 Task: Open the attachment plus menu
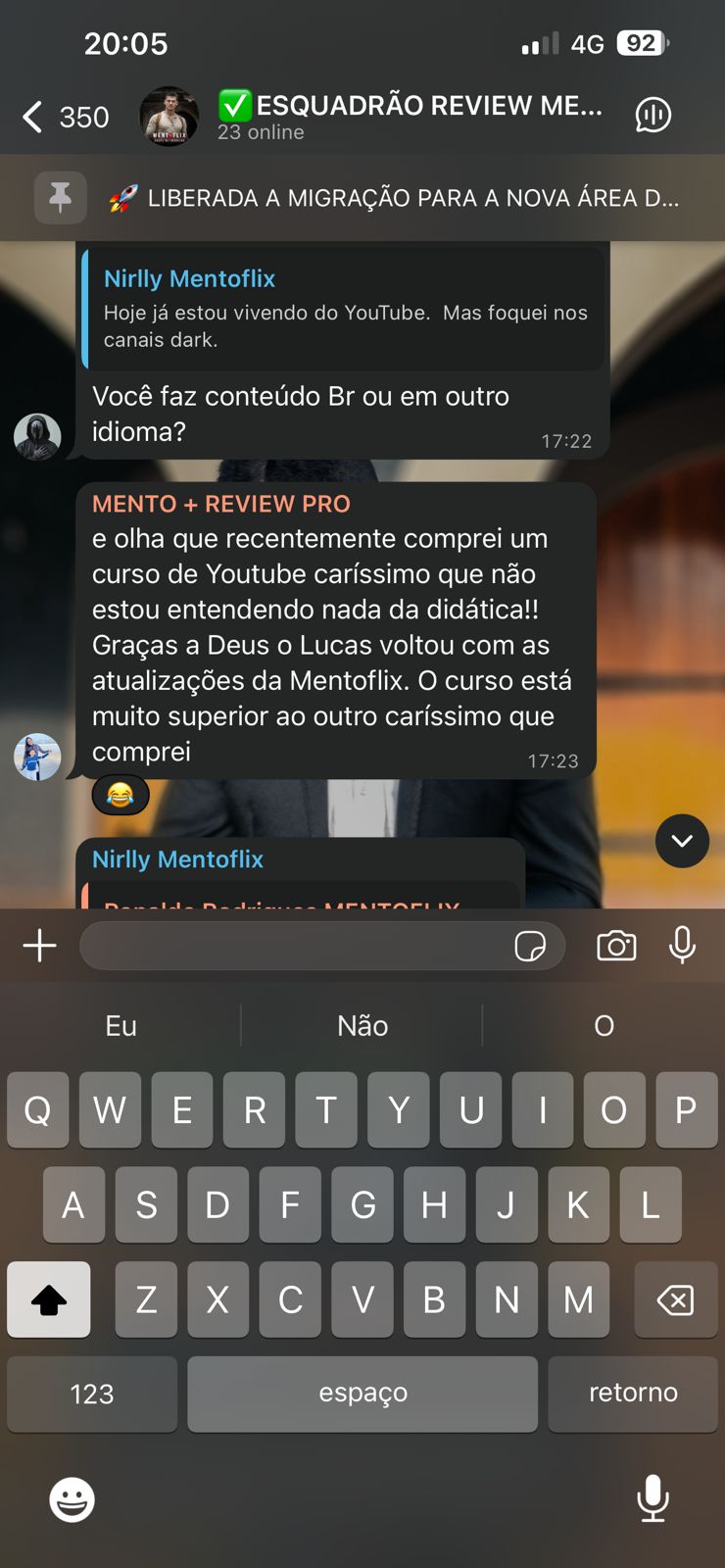coord(39,946)
